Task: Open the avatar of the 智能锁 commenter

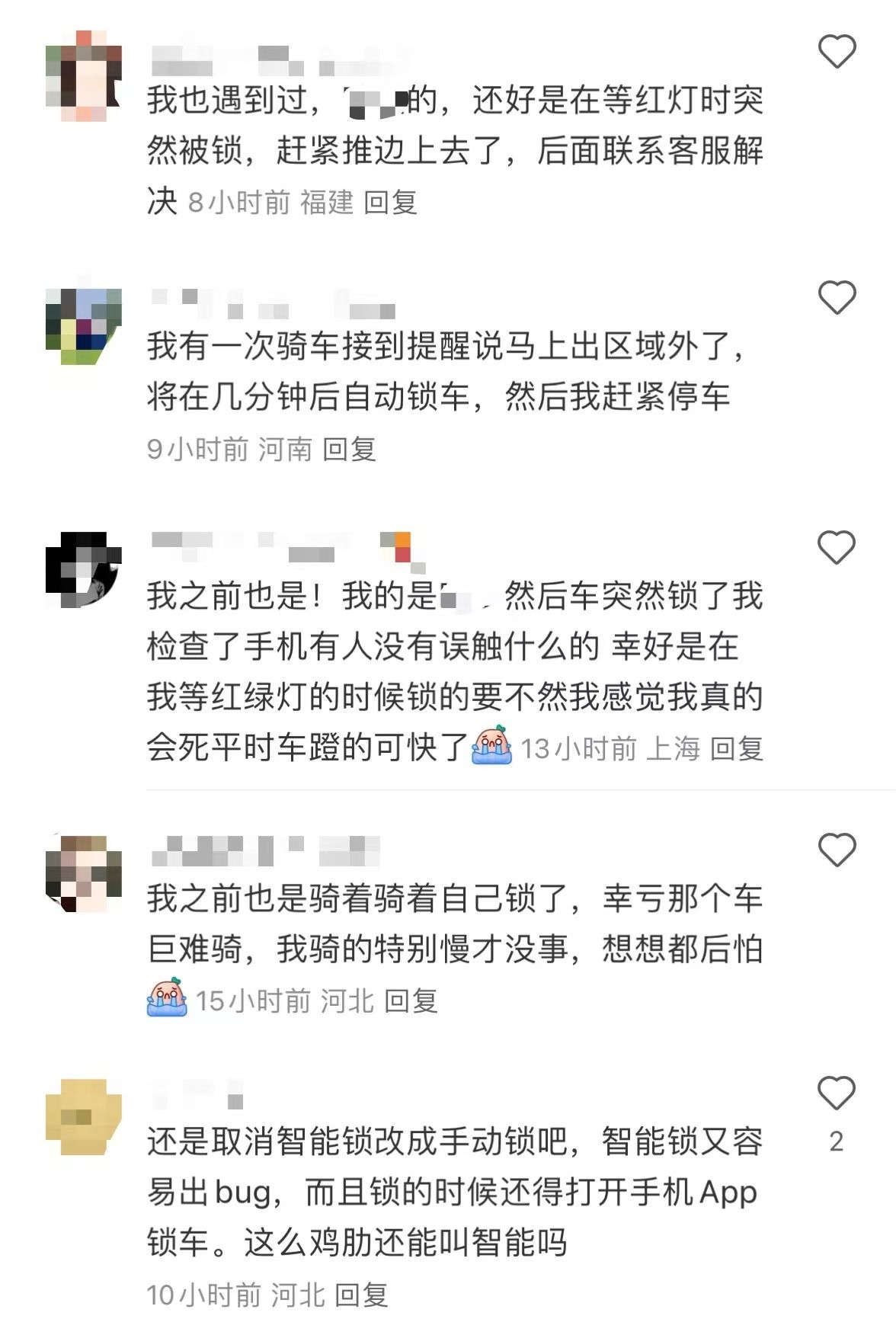Action: click(x=84, y=1117)
